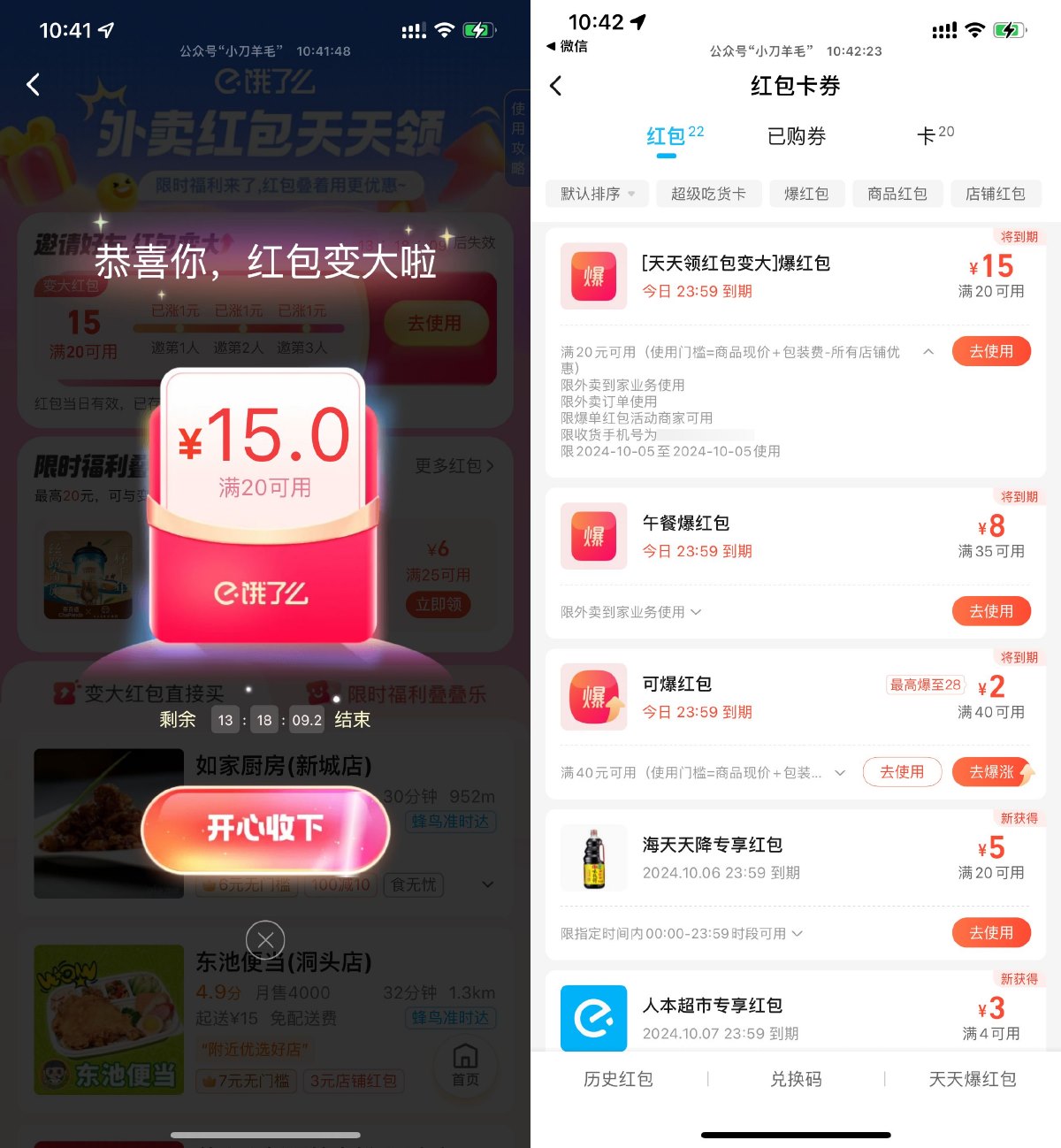Select the 商品红包 filter chip
The image size is (1061, 1148).
click(x=897, y=194)
